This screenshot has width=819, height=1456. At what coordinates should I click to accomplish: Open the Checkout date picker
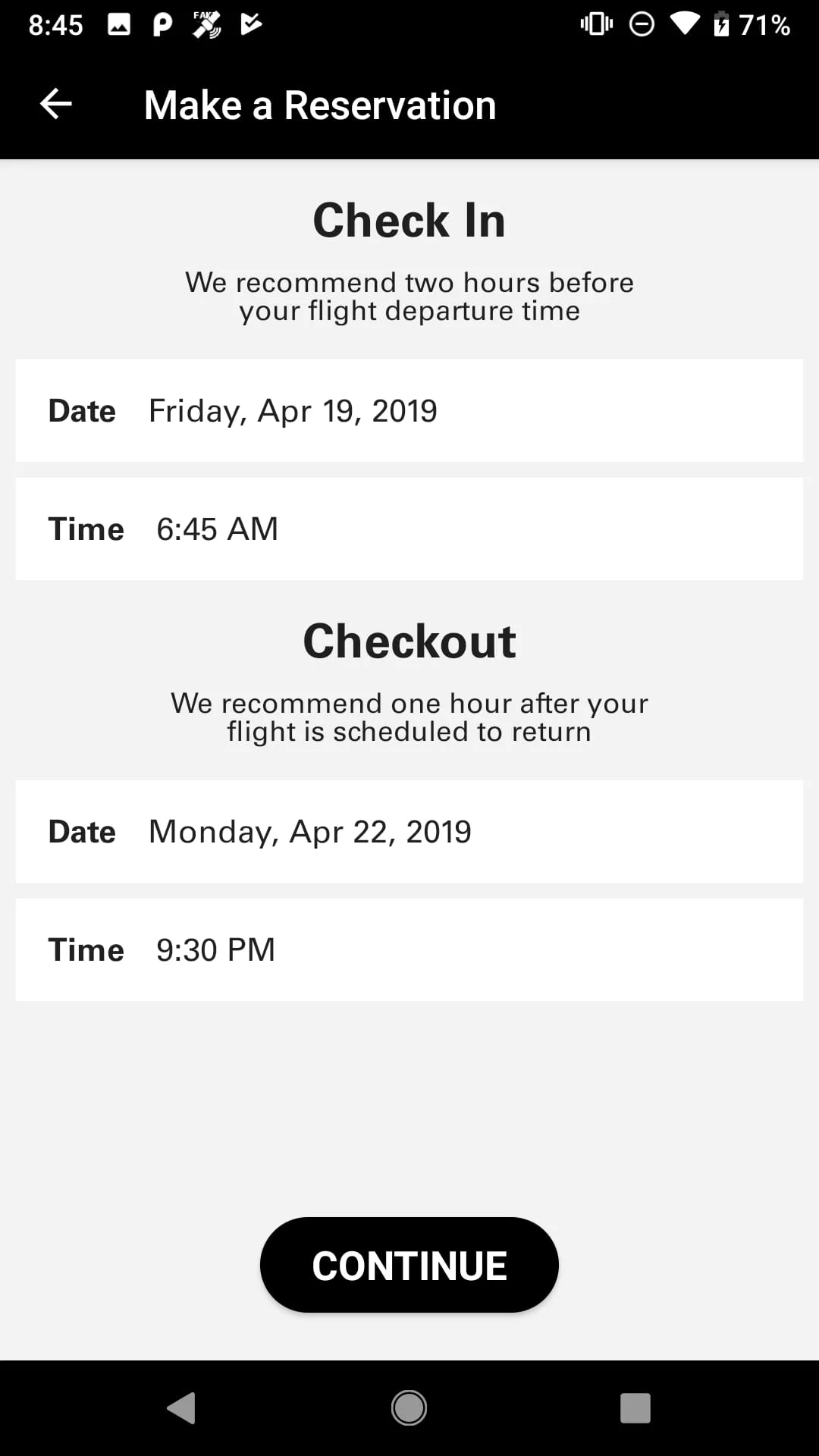tap(409, 831)
